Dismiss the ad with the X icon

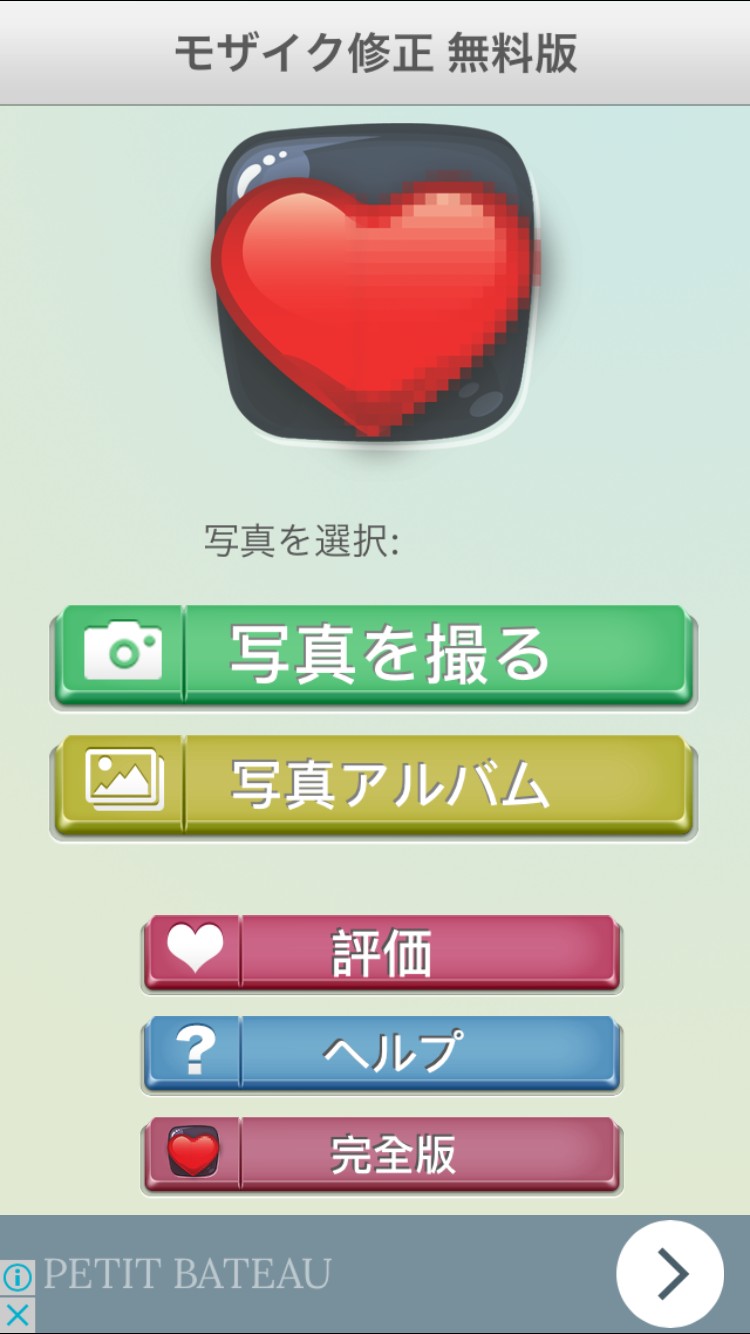[17, 1314]
